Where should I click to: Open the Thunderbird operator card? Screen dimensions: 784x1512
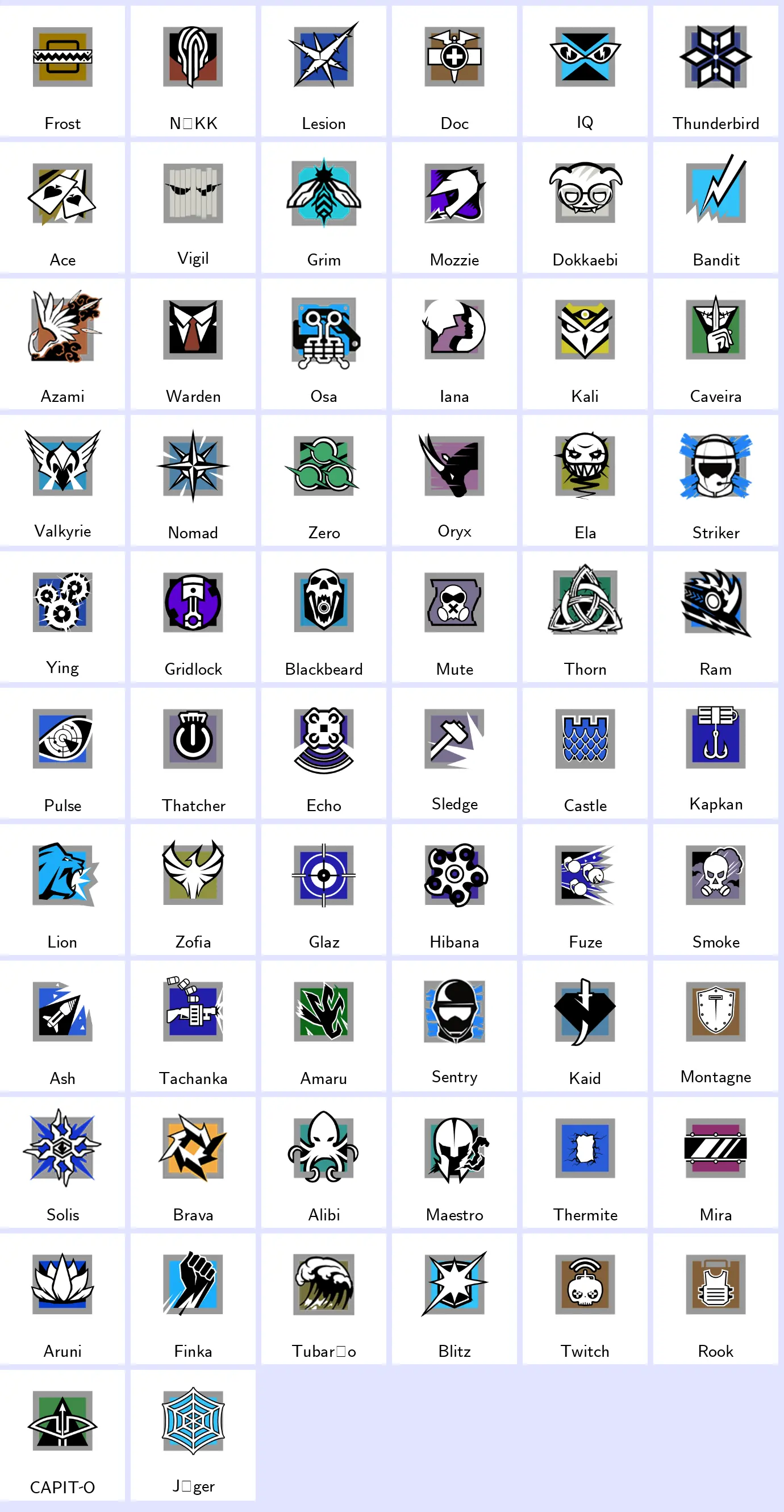[715, 71]
